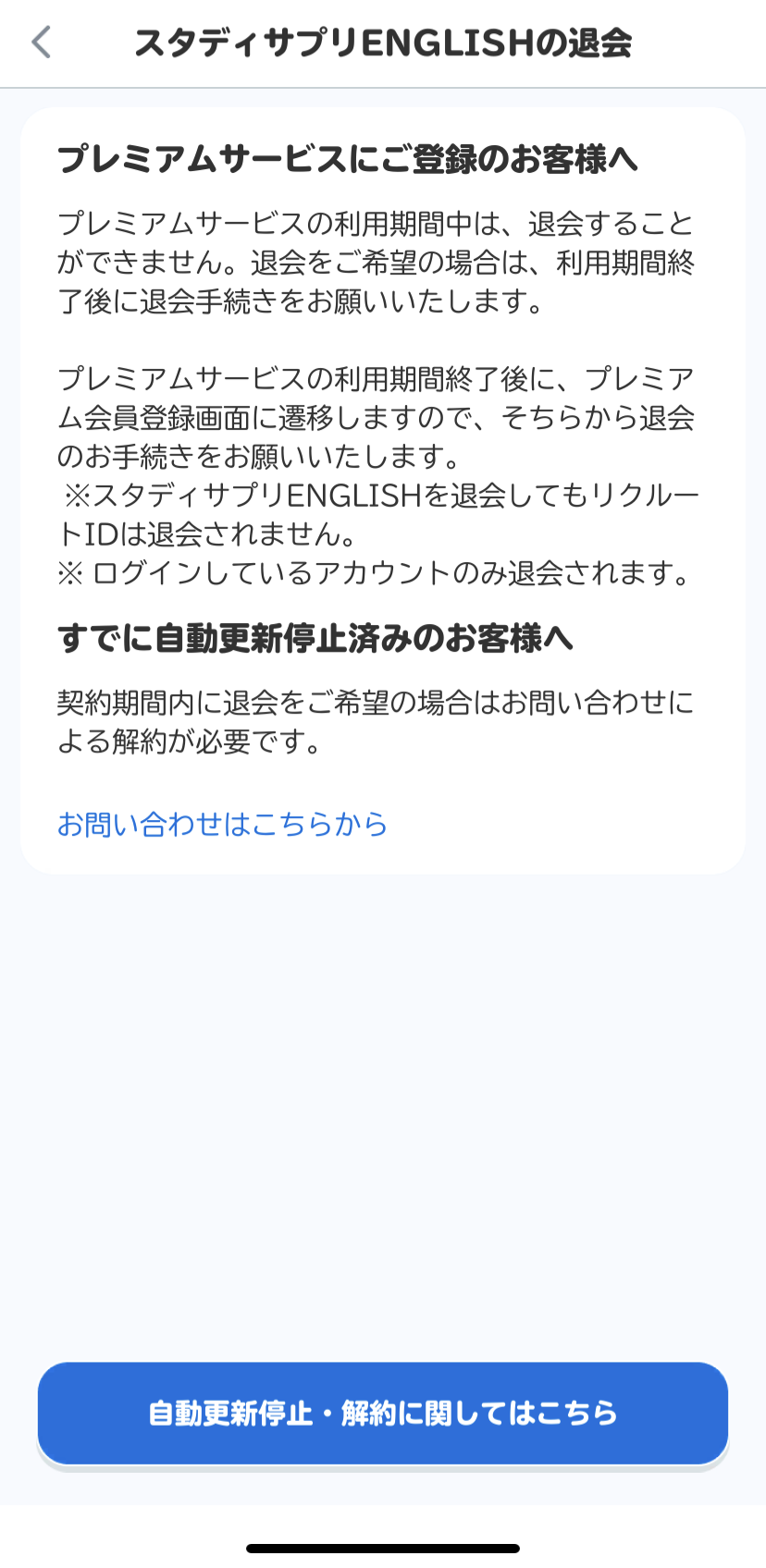
Task: Go back using the top-left arrow
Action: pos(42,43)
